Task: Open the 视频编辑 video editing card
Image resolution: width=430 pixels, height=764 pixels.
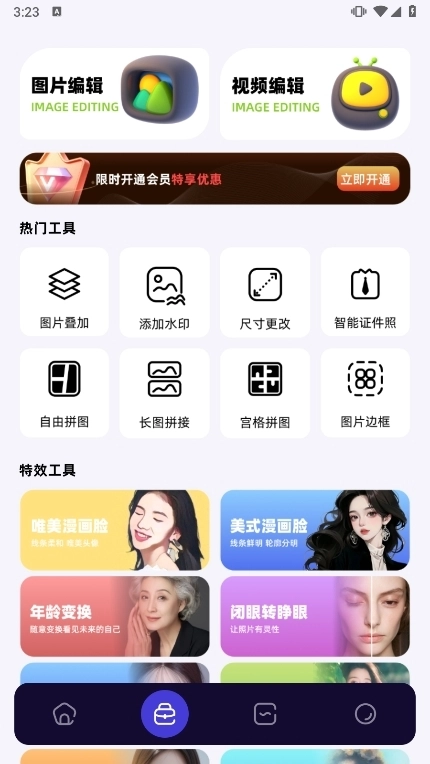Action: [315, 94]
